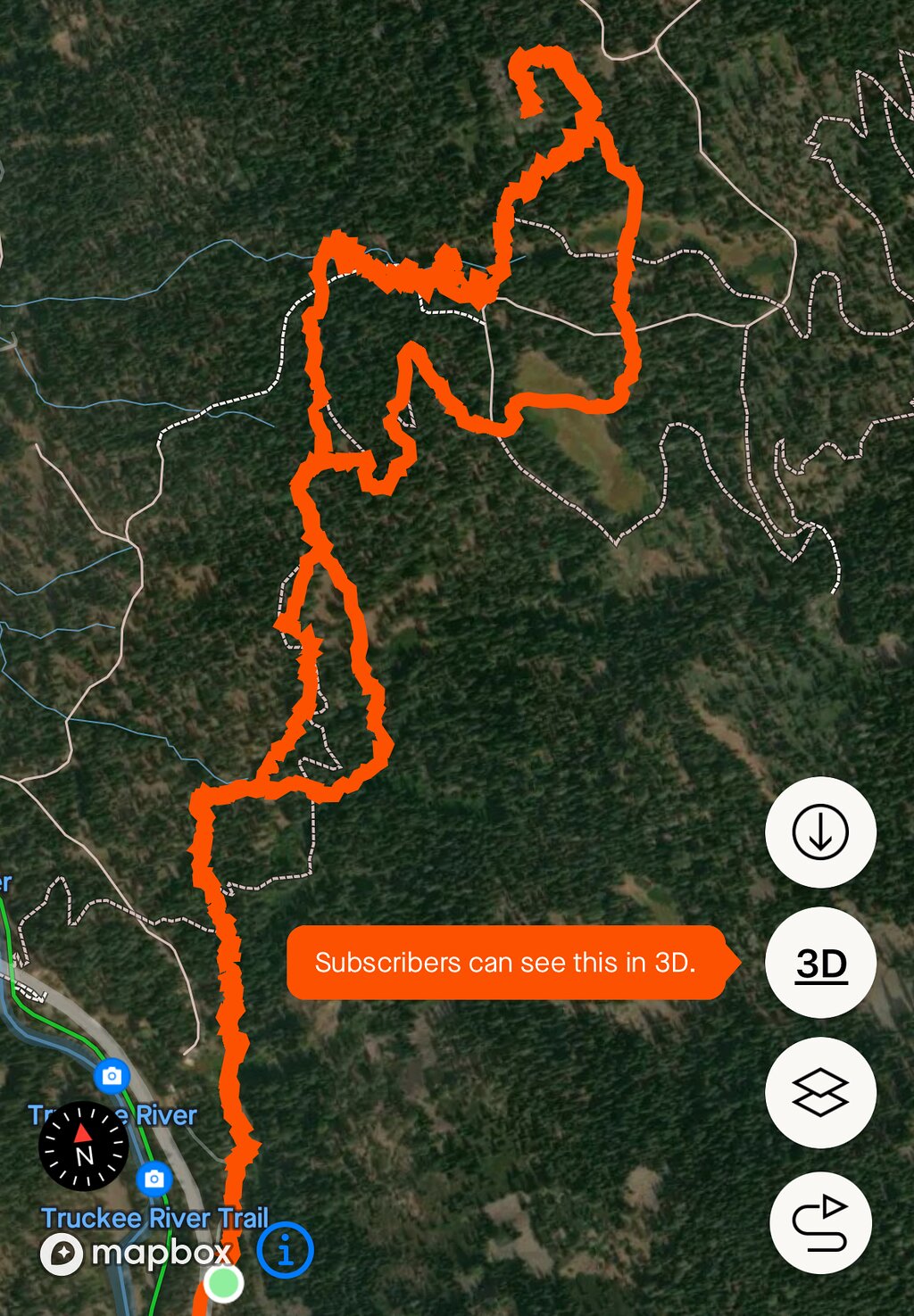The height and width of the screenshot is (1316, 914).
Task: Open the photo marker near Truckee River
Action: coord(112,1076)
